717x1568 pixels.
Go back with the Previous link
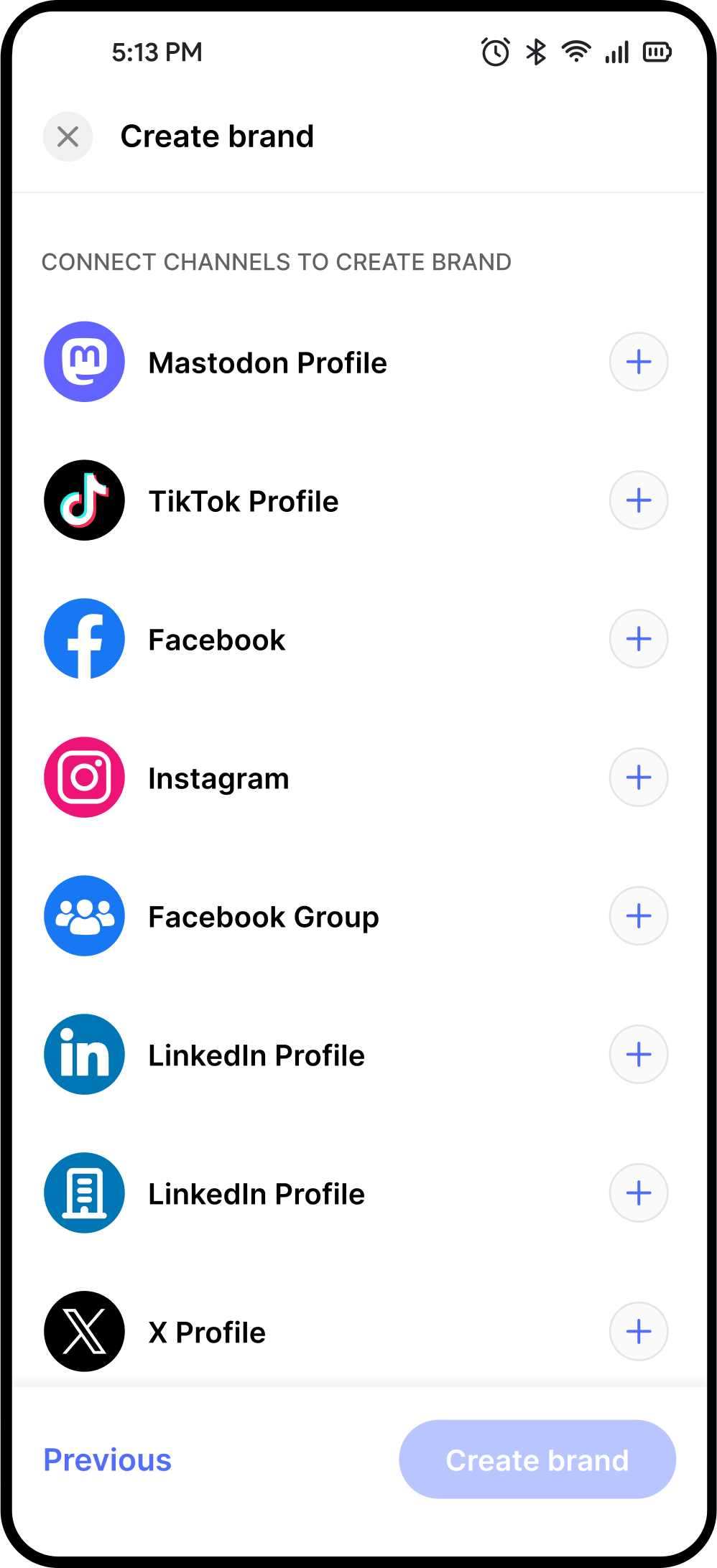point(108,1460)
